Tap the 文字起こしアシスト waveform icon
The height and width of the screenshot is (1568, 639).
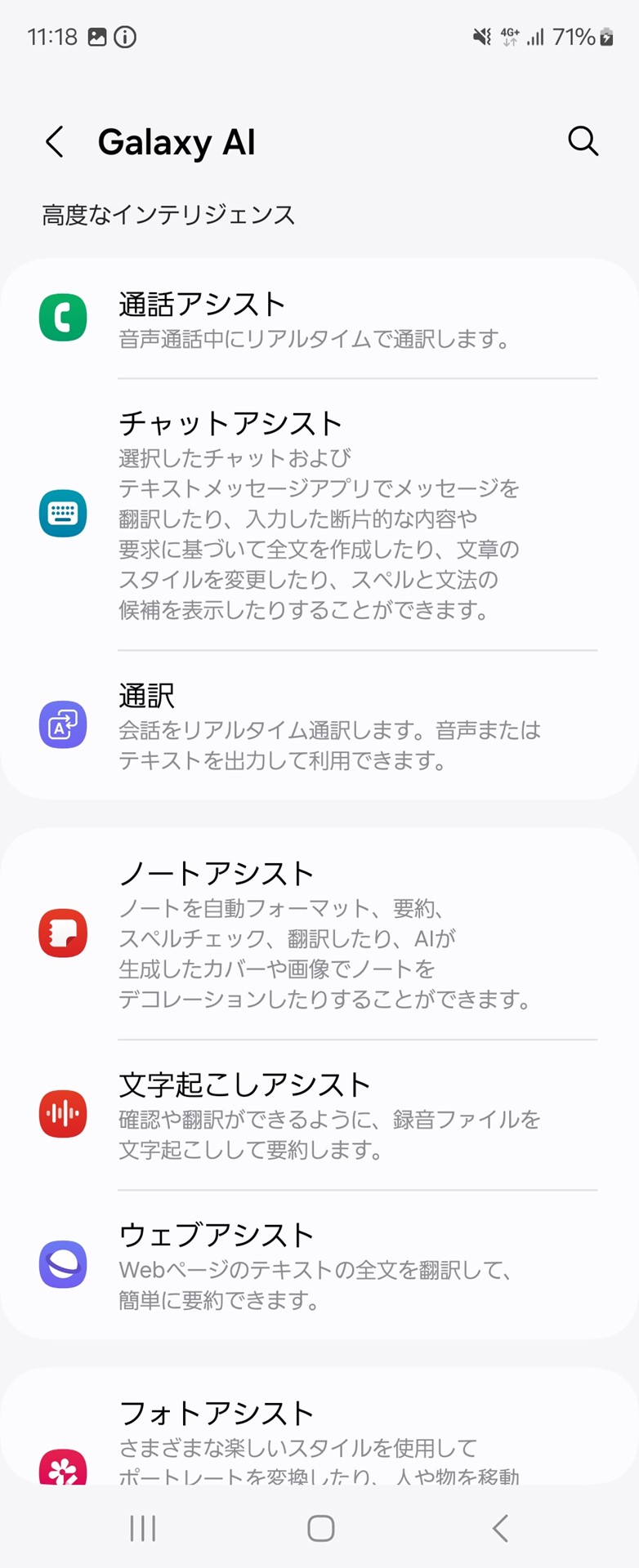point(63,1113)
